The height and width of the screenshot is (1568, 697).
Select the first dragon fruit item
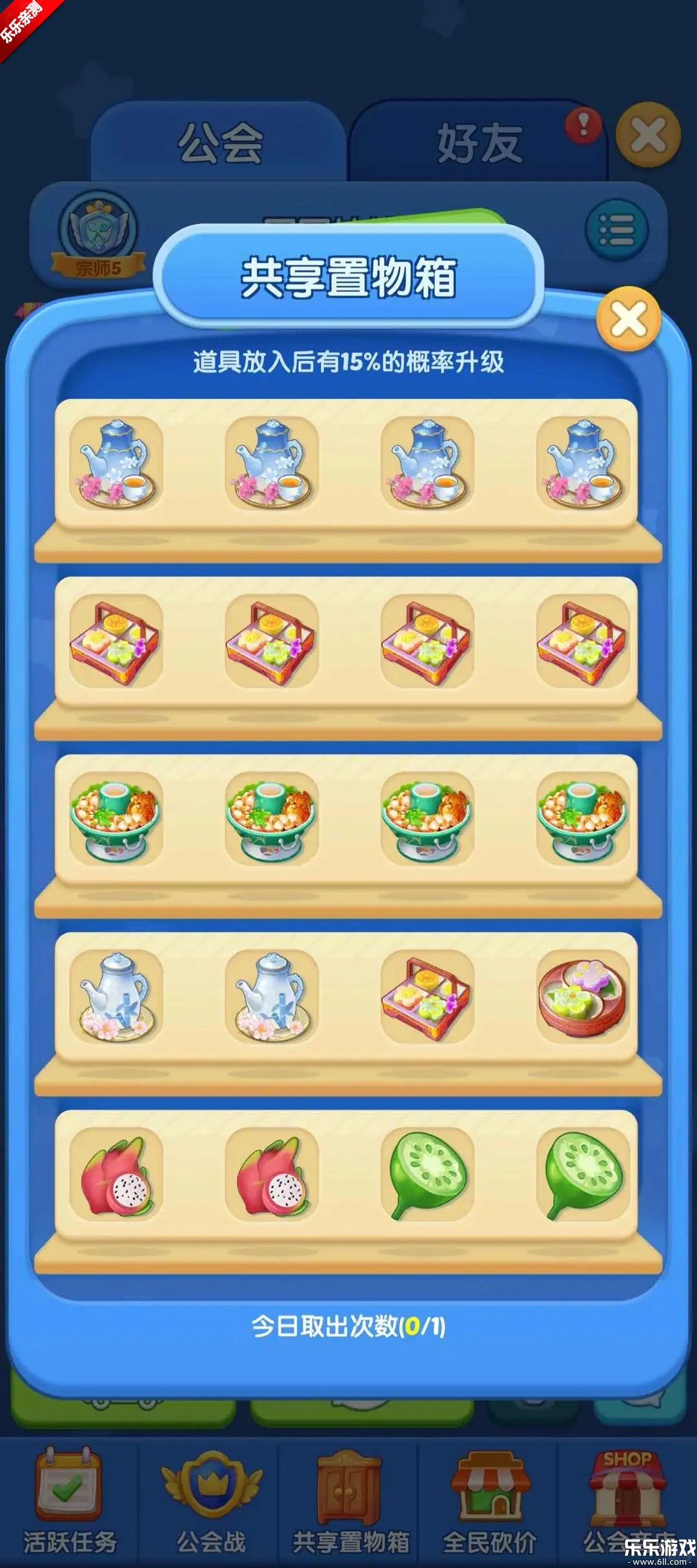coord(116,1174)
